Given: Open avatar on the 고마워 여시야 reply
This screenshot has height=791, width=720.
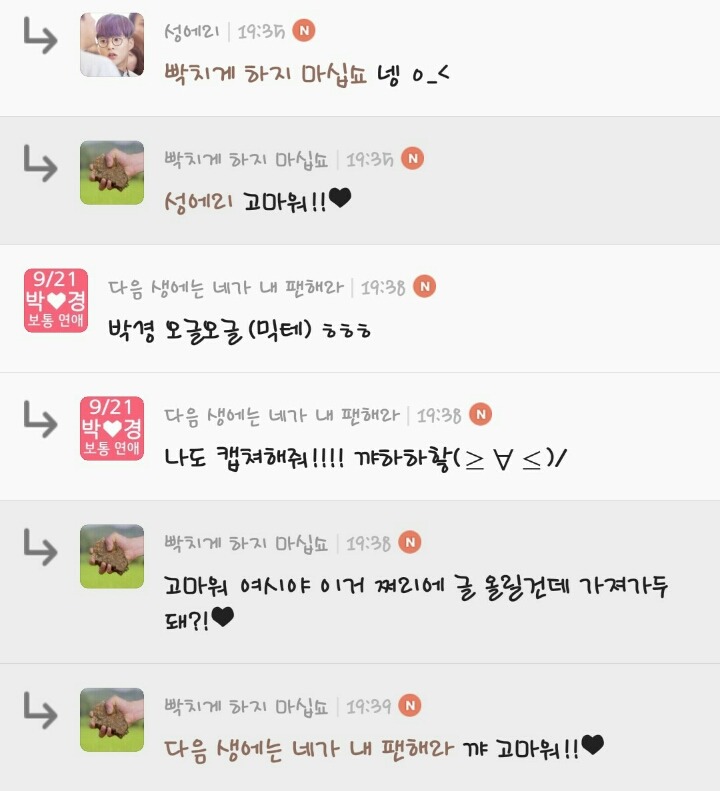Looking at the screenshot, I should coord(112,557).
